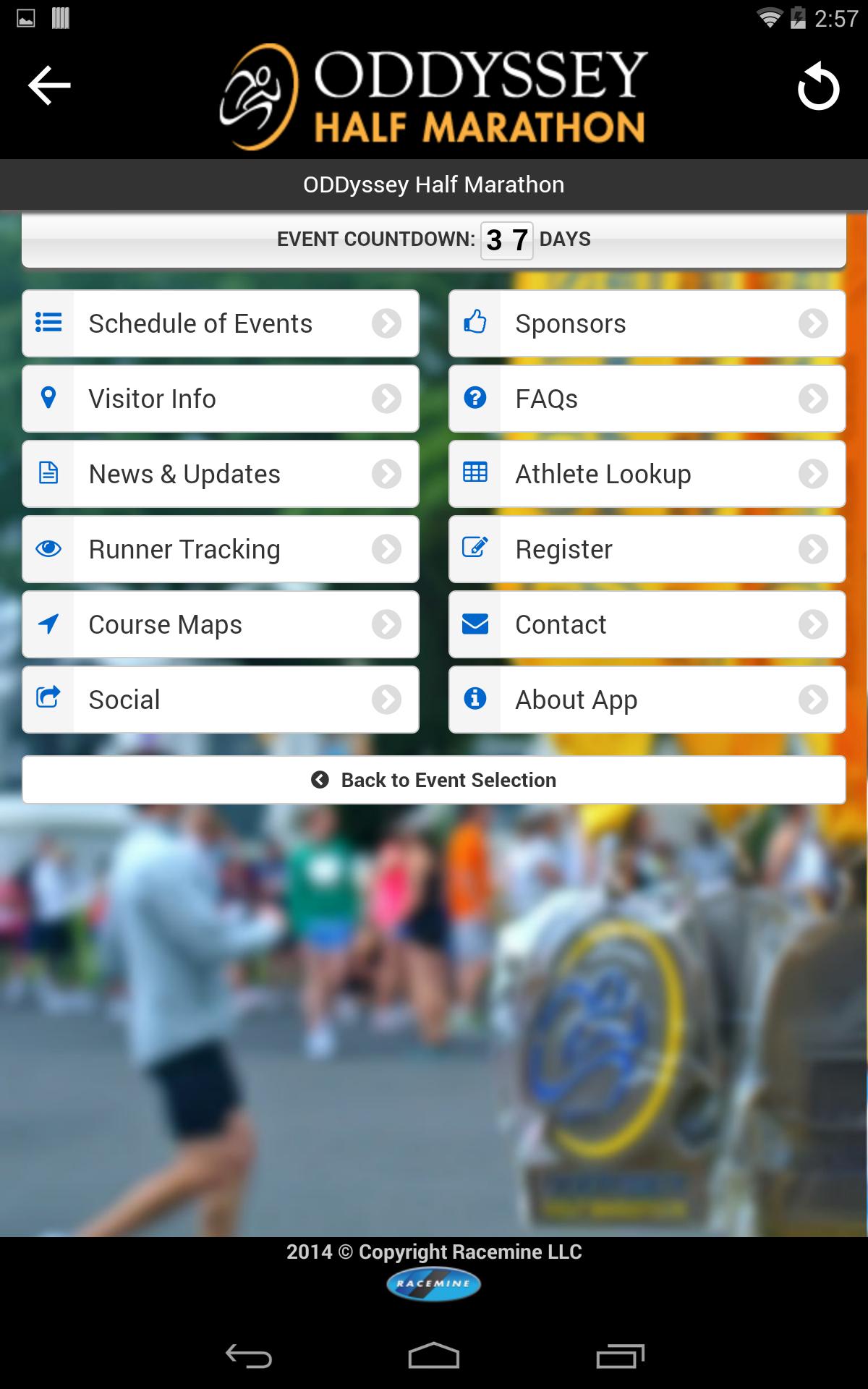Tap the ODDyssey Half Marathon title bar
The height and width of the screenshot is (1389, 868).
click(x=434, y=184)
